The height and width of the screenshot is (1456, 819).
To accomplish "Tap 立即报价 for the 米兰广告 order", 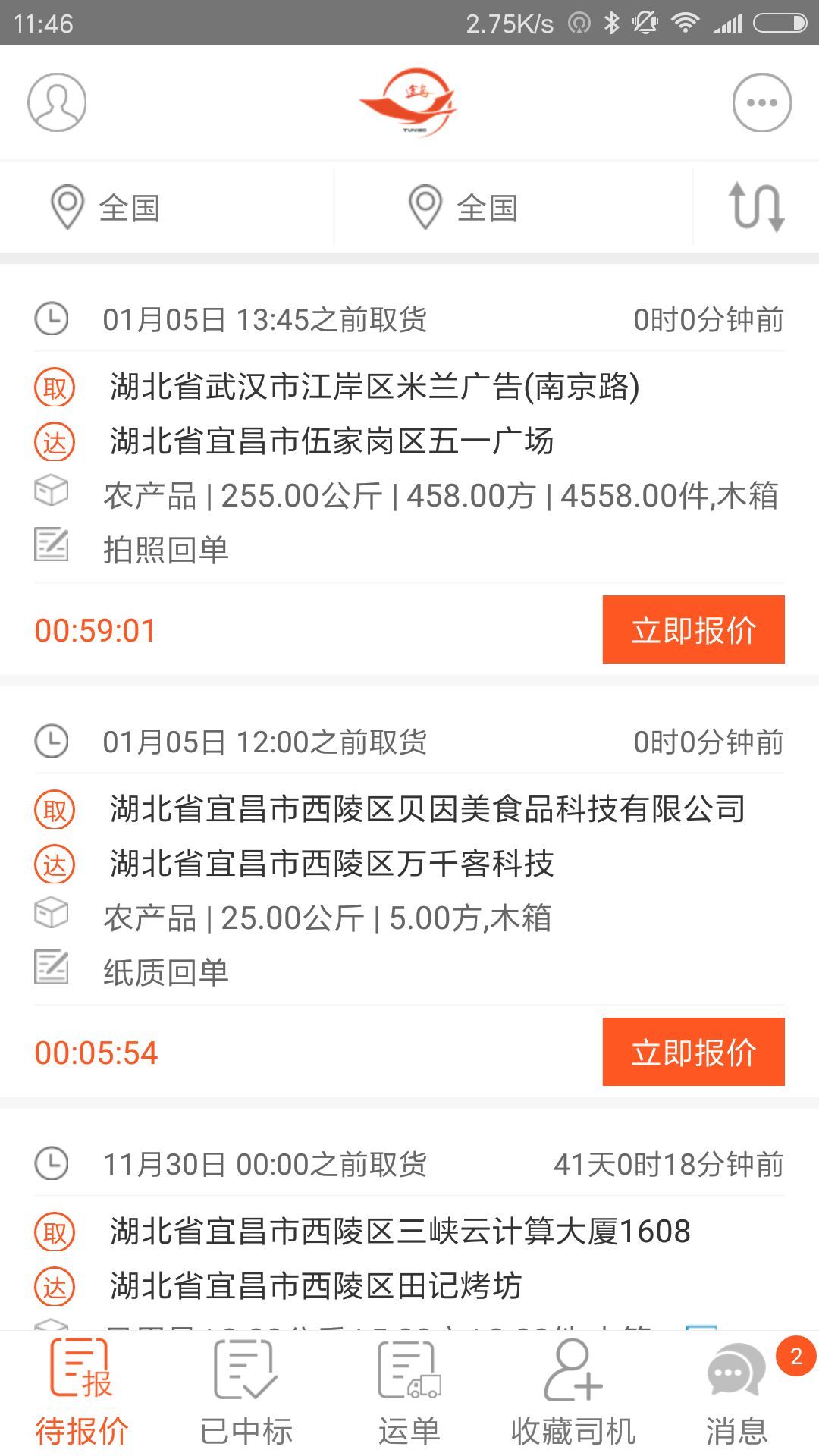I will point(693,629).
